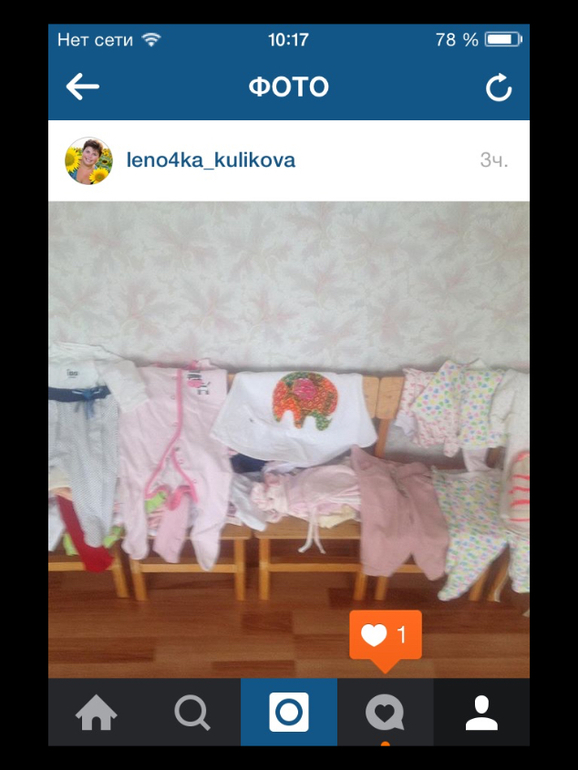The image size is (578, 770).
Task: Open the camera tab
Action: pyautogui.click(x=289, y=712)
